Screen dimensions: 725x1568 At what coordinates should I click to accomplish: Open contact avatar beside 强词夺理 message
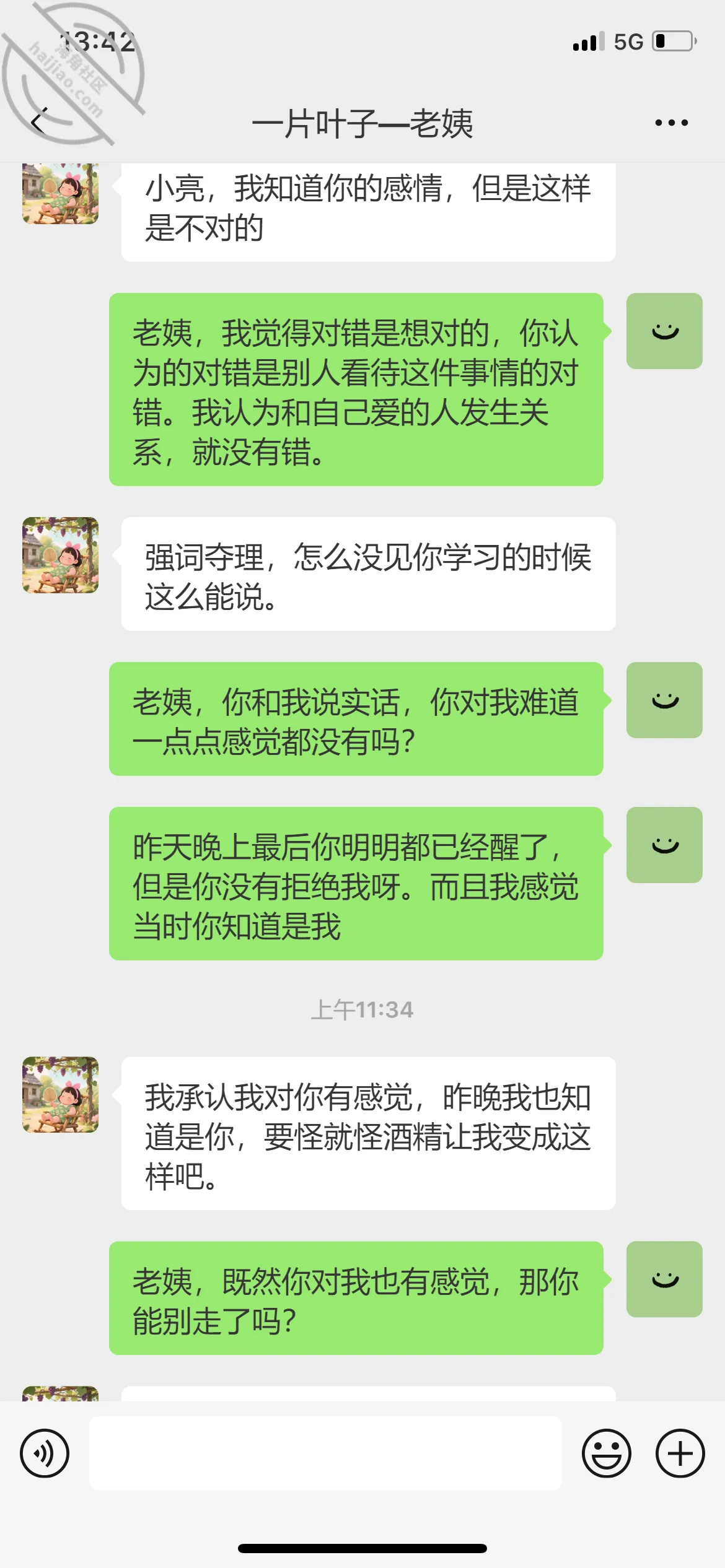tap(61, 555)
